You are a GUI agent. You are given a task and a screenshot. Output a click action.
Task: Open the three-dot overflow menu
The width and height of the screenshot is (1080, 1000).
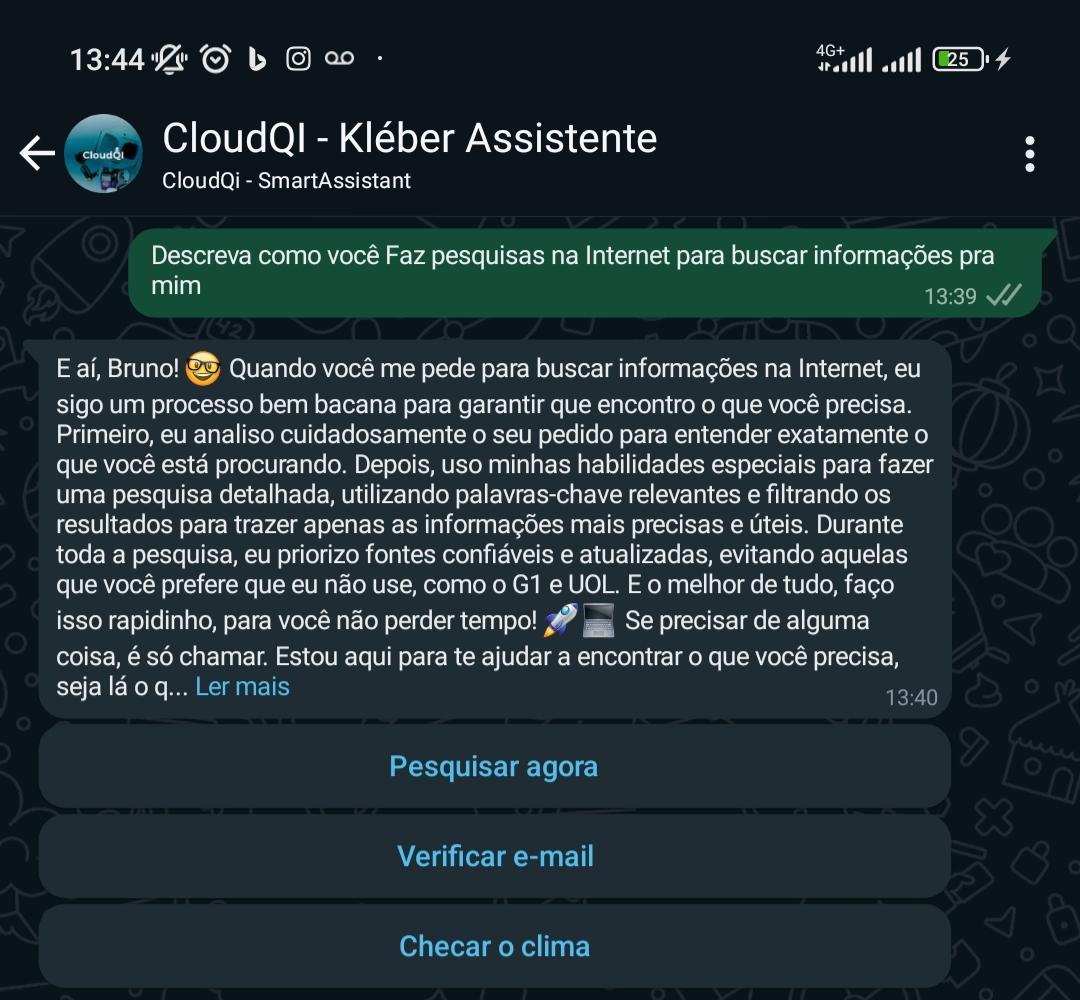point(1029,154)
